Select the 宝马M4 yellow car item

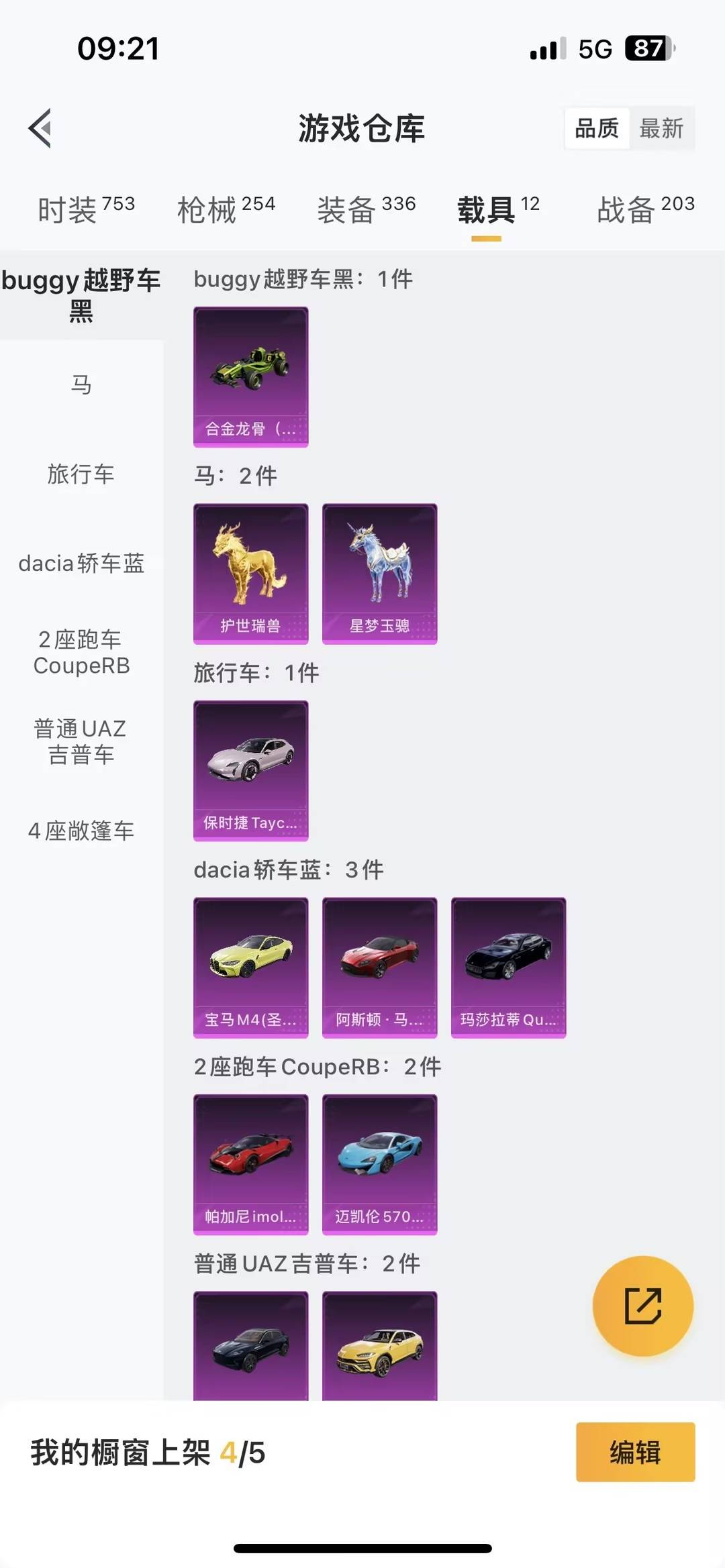point(250,966)
